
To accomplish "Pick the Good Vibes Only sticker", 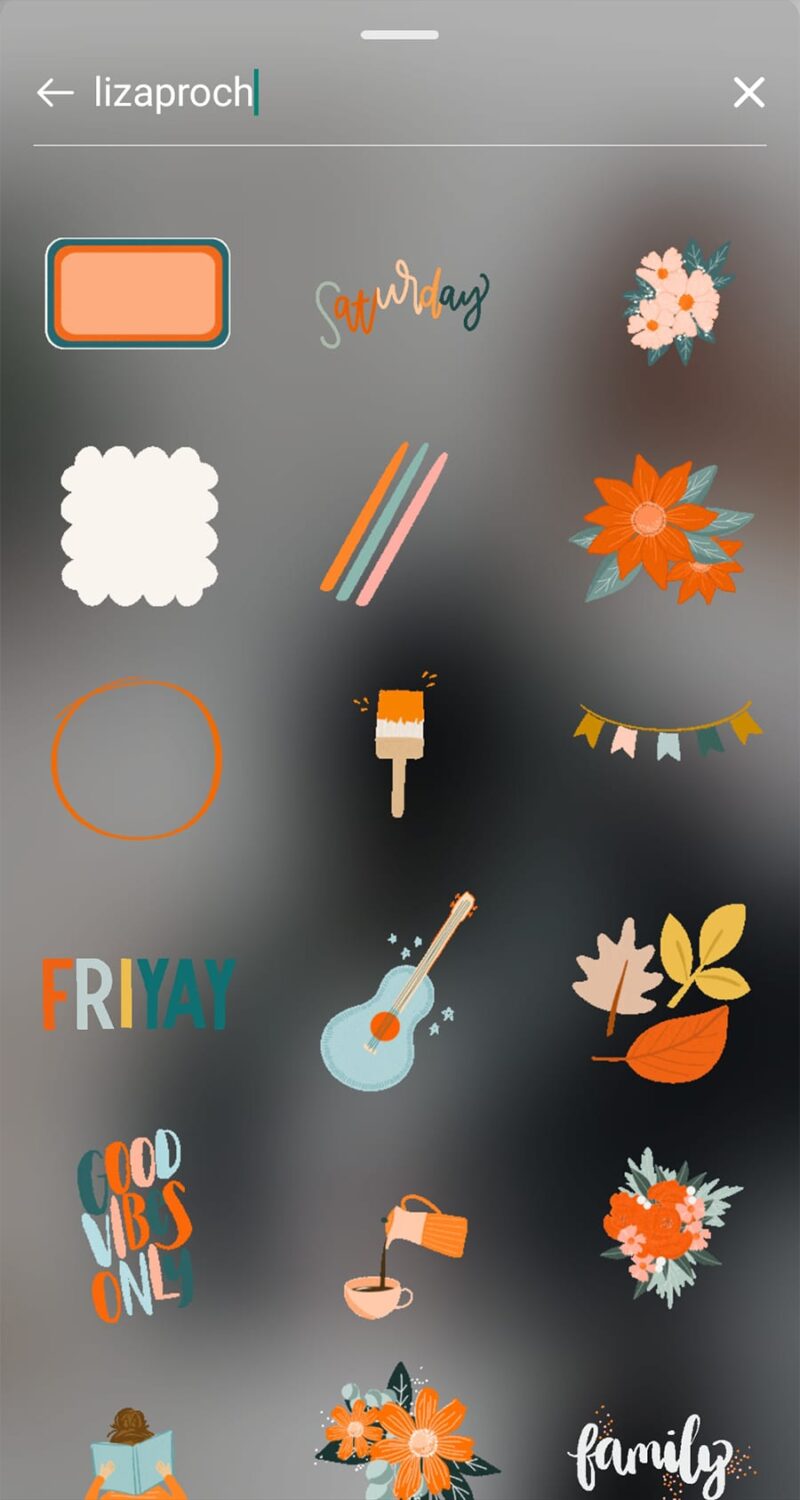I will pos(135,1225).
